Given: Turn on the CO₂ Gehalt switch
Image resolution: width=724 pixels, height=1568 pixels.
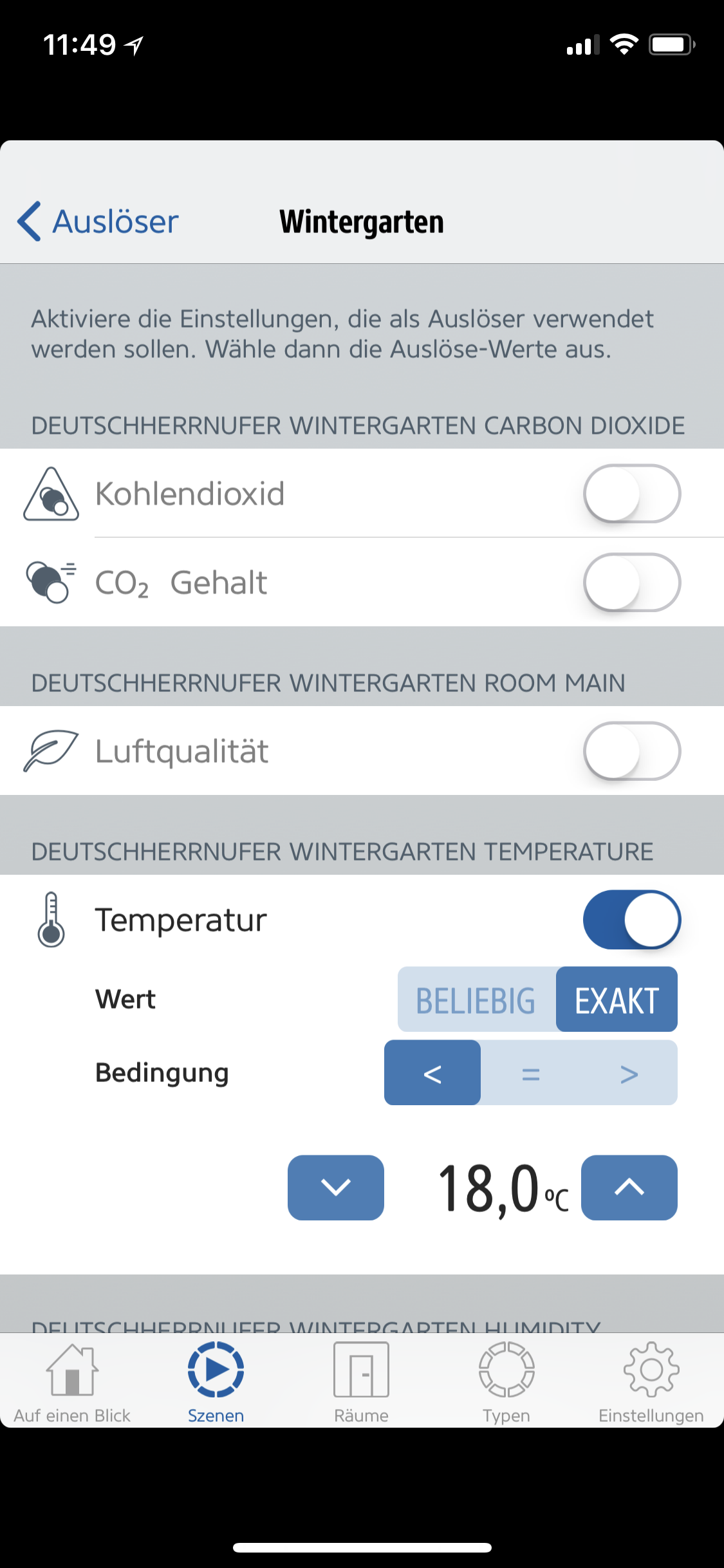Looking at the screenshot, I should [x=631, y=583].
